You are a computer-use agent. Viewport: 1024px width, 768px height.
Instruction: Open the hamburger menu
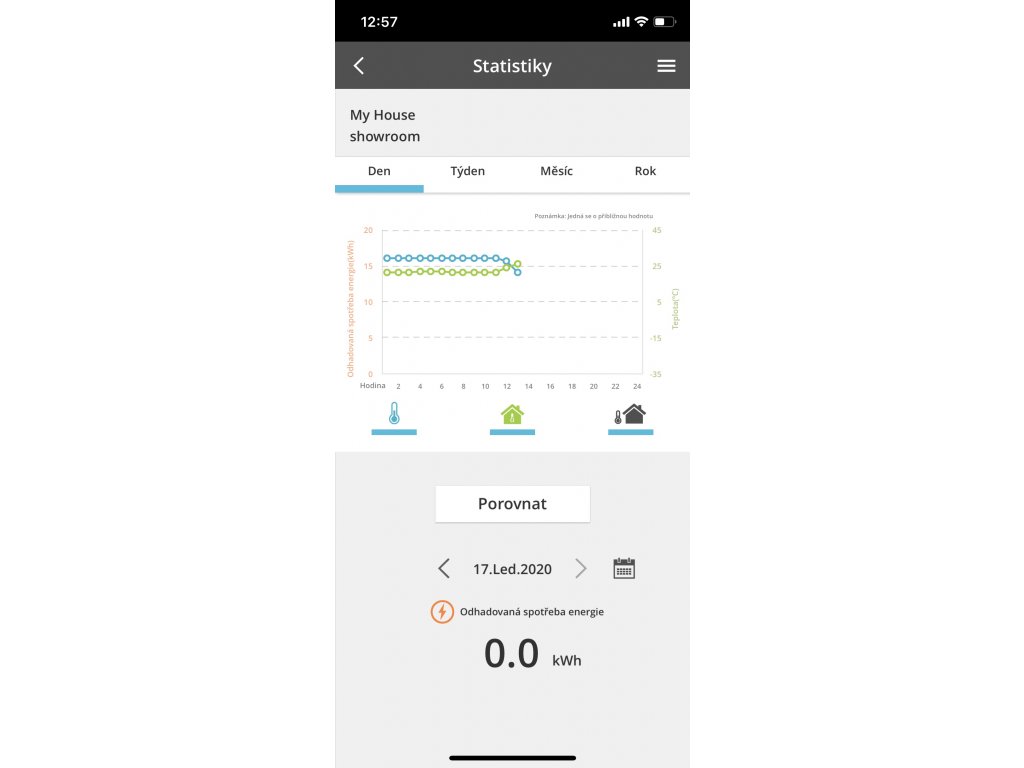point(666,65)
